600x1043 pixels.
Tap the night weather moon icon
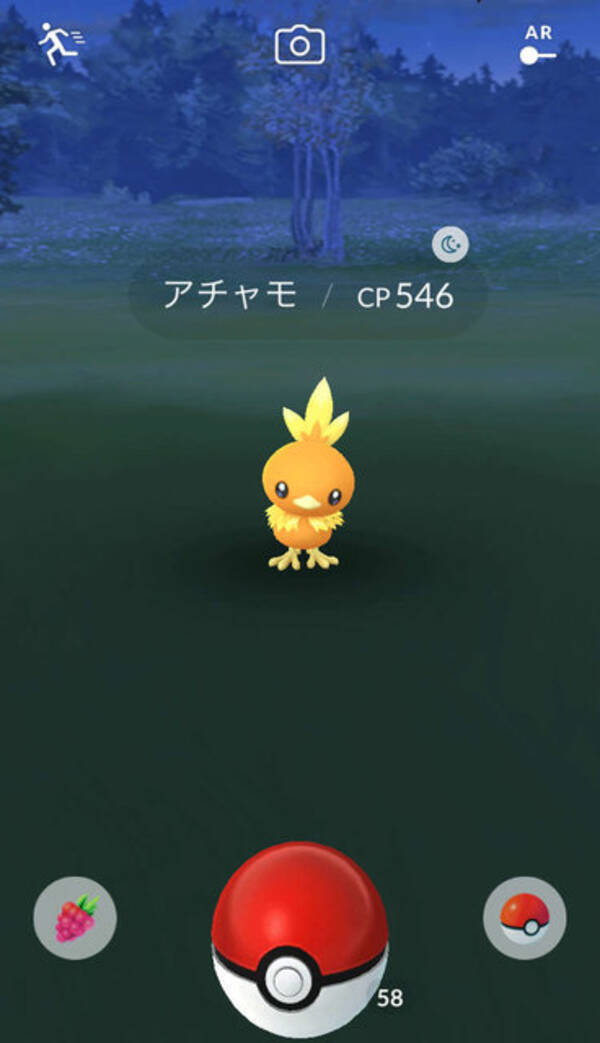tap(450, 245)
